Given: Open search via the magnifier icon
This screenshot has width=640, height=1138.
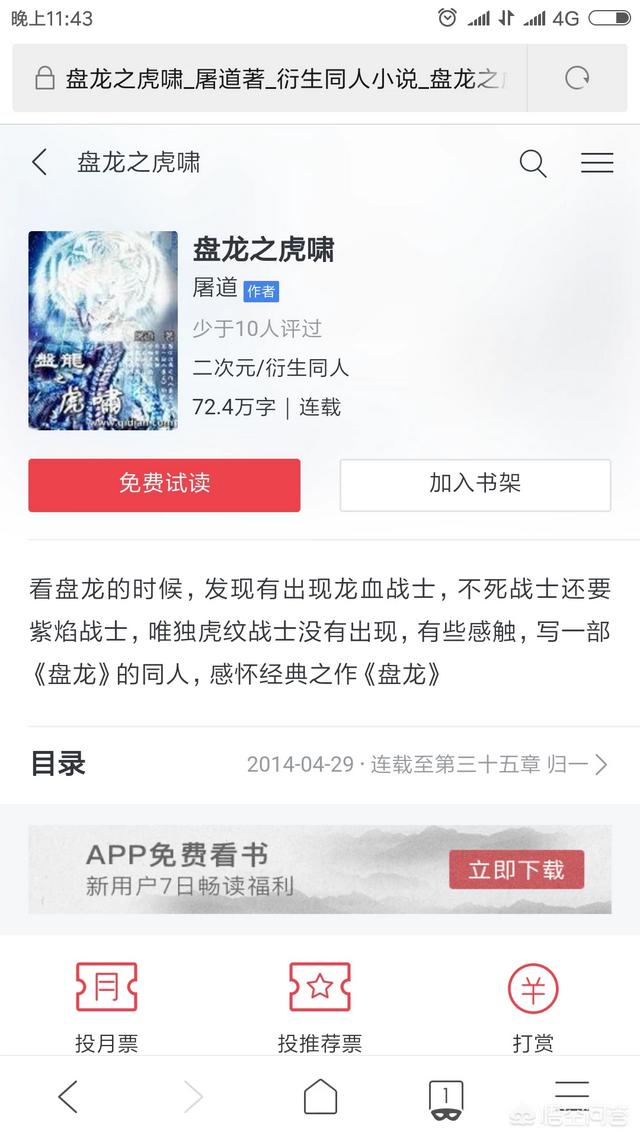Looking at the screenshot, I should click(x=533, y=163).
